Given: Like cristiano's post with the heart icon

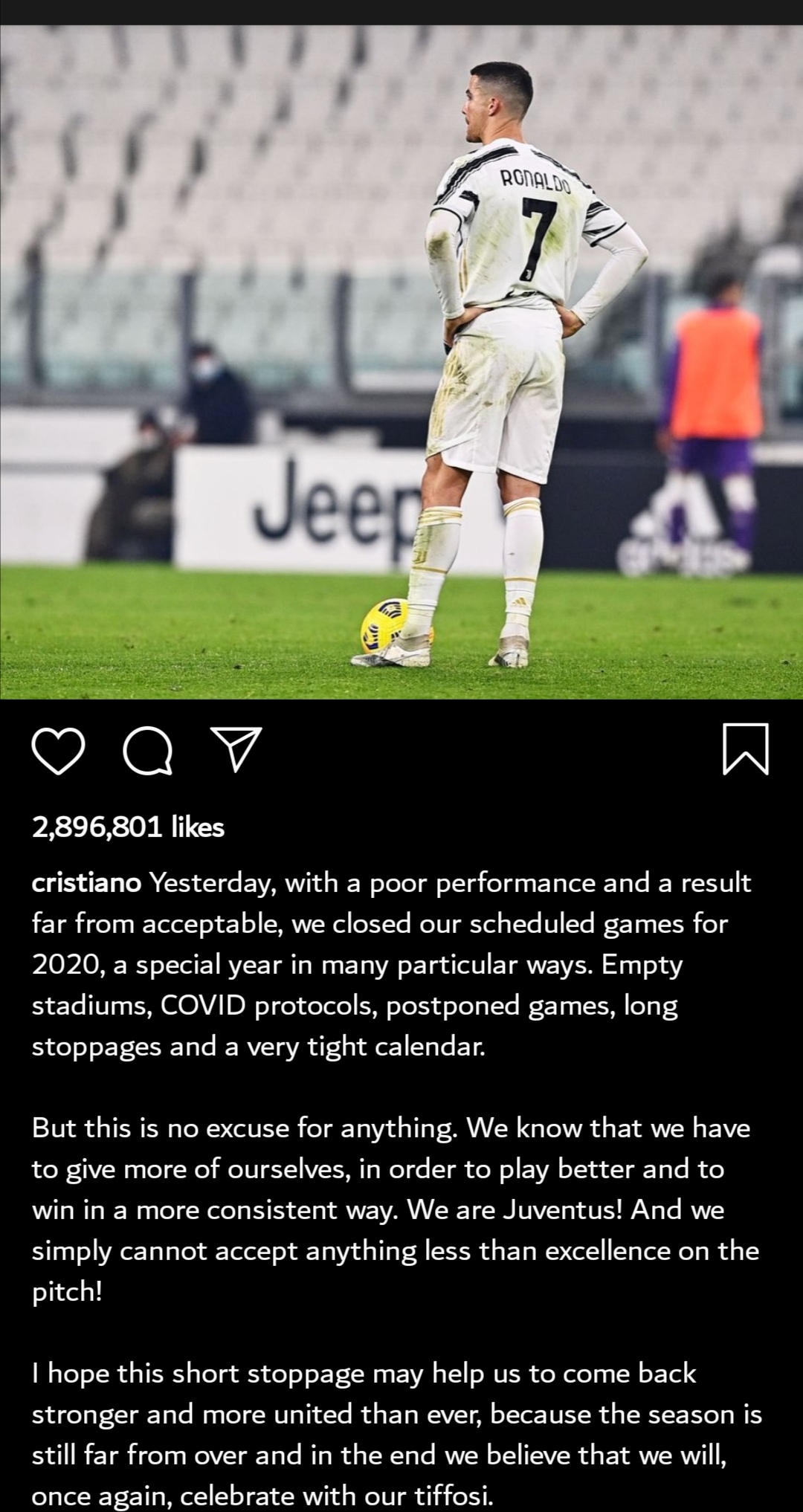Looking at the screenshot, I should click(x=58, y=751).
